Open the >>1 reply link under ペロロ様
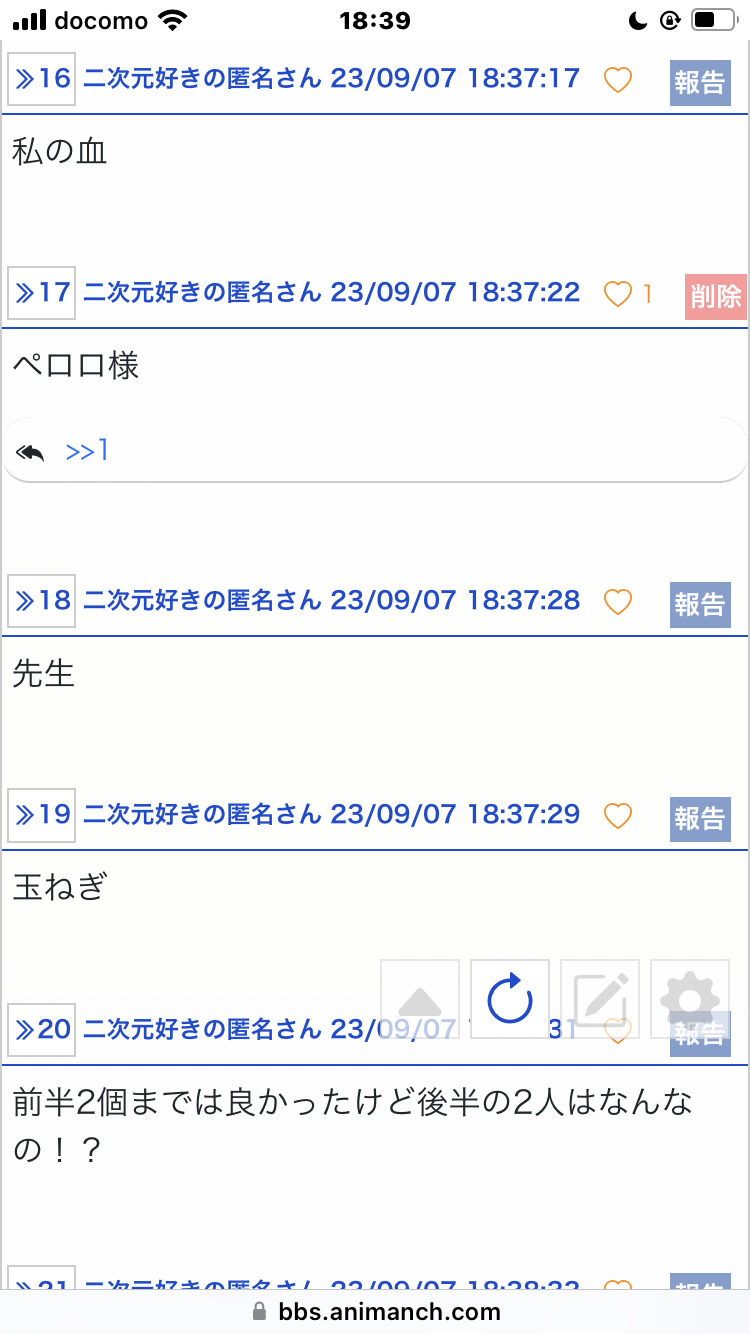750x1334 pixels. click(87, 452)
